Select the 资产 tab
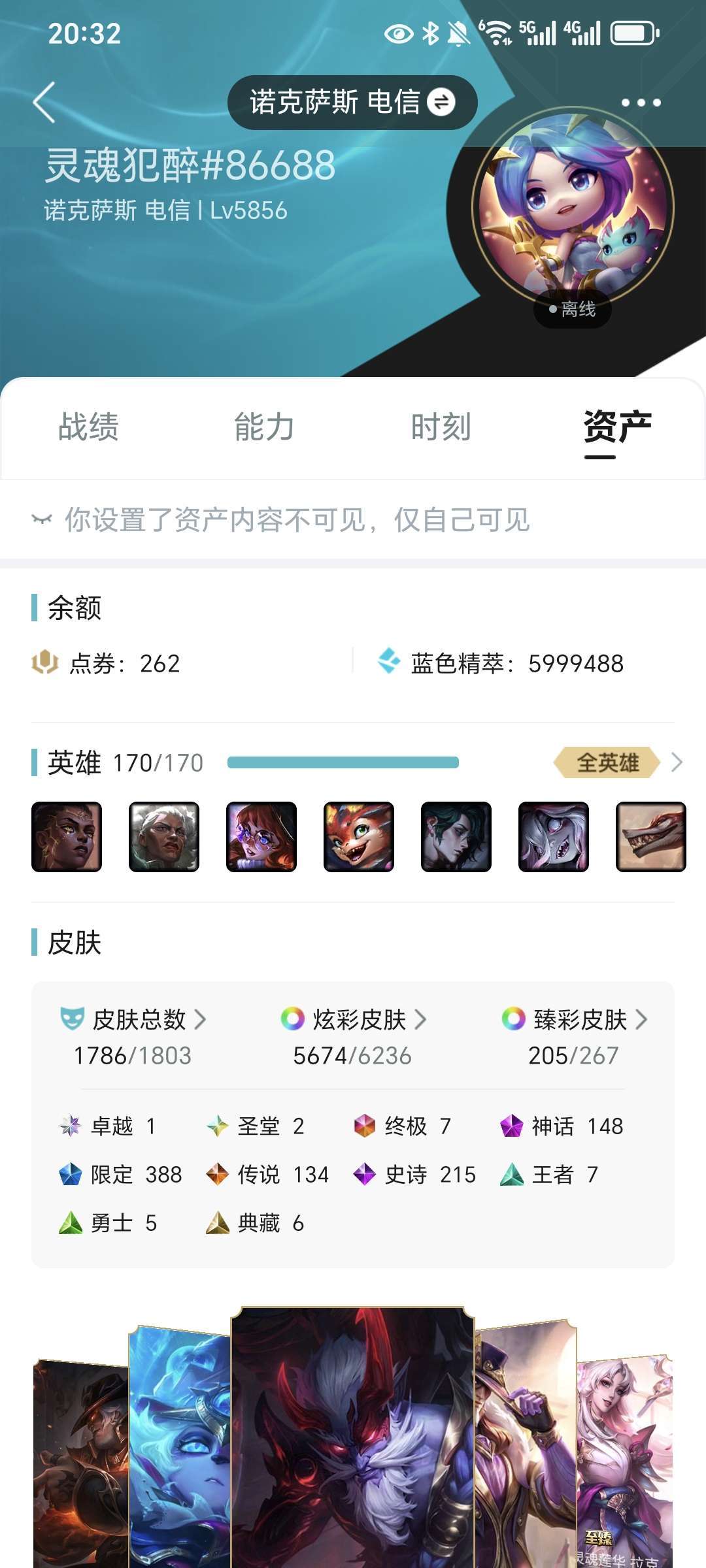Image resolution: width=706 pixels, height=1568 pixels. pyautogui.click(x=617, y=427)
